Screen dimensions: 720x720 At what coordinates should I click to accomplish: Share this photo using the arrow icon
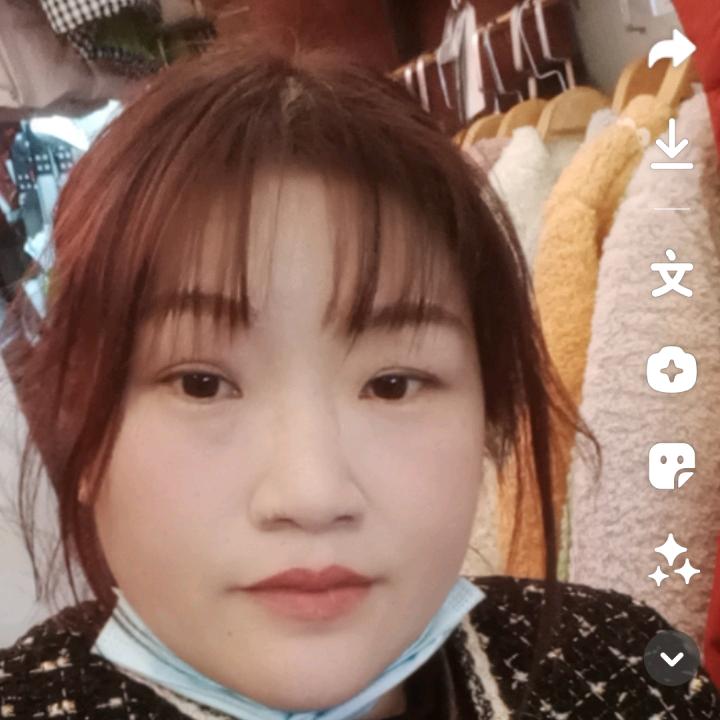tap(671, 49)
